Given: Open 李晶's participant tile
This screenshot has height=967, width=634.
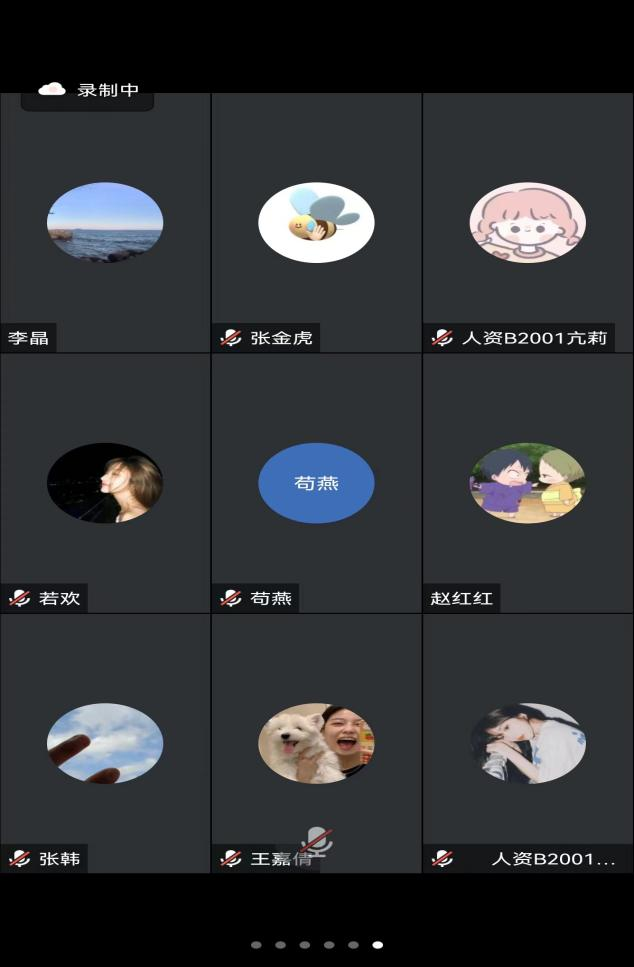Looking at the screenshot, I should tap(105, 222).
